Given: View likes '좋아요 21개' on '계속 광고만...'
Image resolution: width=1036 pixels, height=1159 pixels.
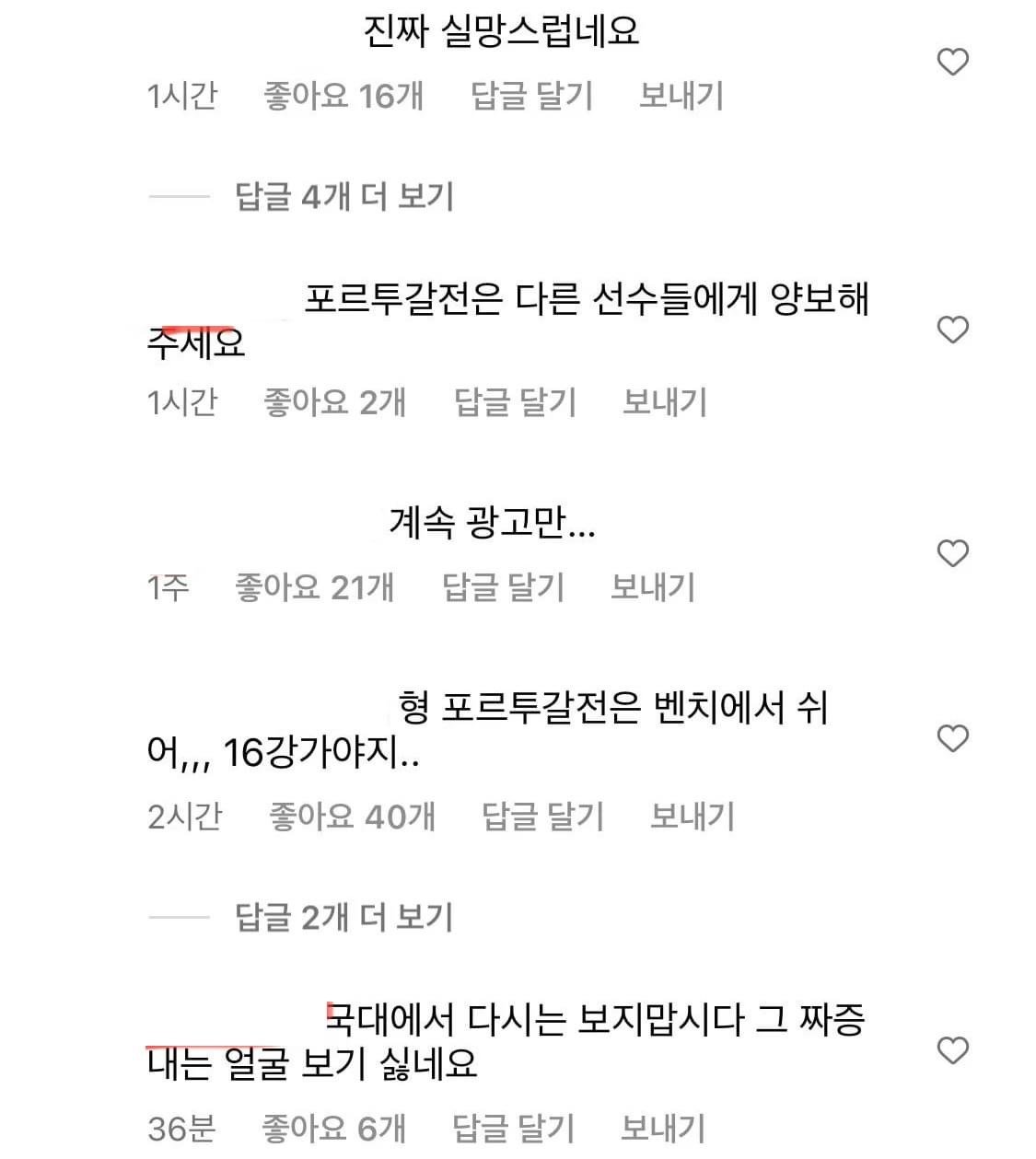Looking at the screenshot, I should (314, 587).
